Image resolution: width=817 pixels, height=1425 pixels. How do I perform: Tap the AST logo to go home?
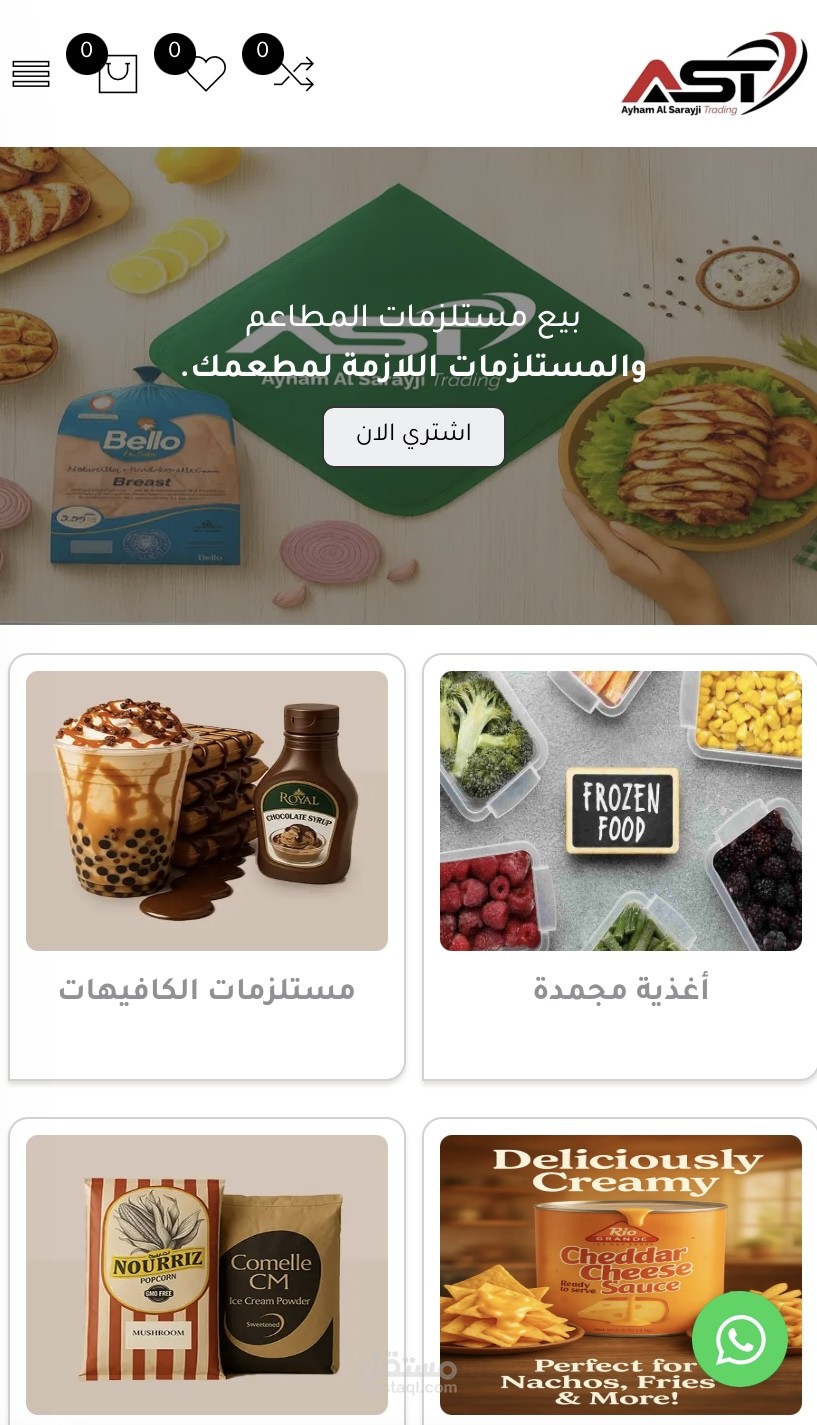(714, 74)
